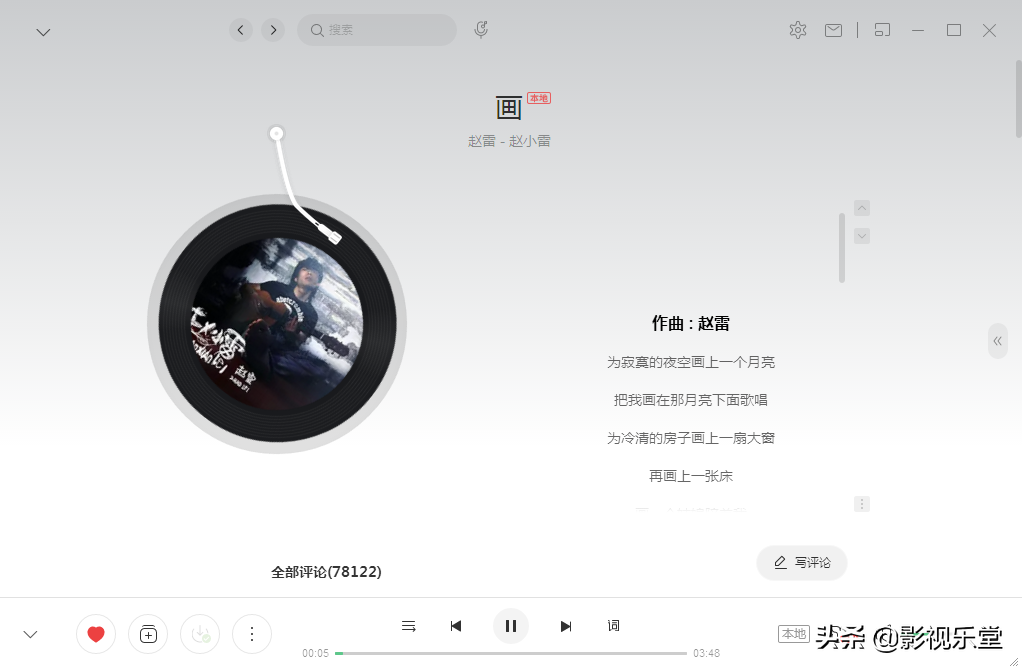Collapse the player with the top-left chevron

tap(43, 32)
